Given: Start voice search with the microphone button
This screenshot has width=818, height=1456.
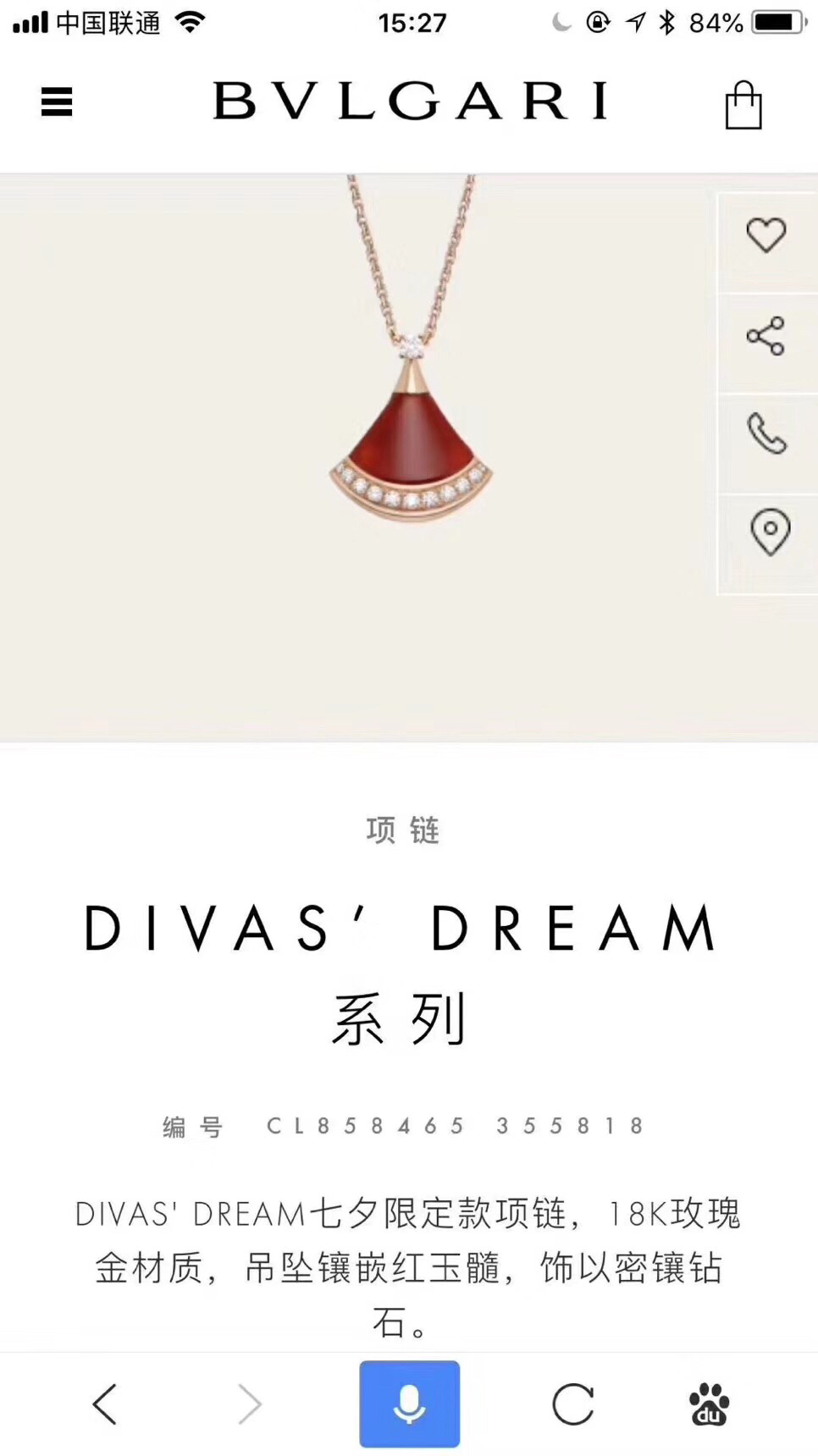Looking at the screenshot, I should pos(409,1404).
